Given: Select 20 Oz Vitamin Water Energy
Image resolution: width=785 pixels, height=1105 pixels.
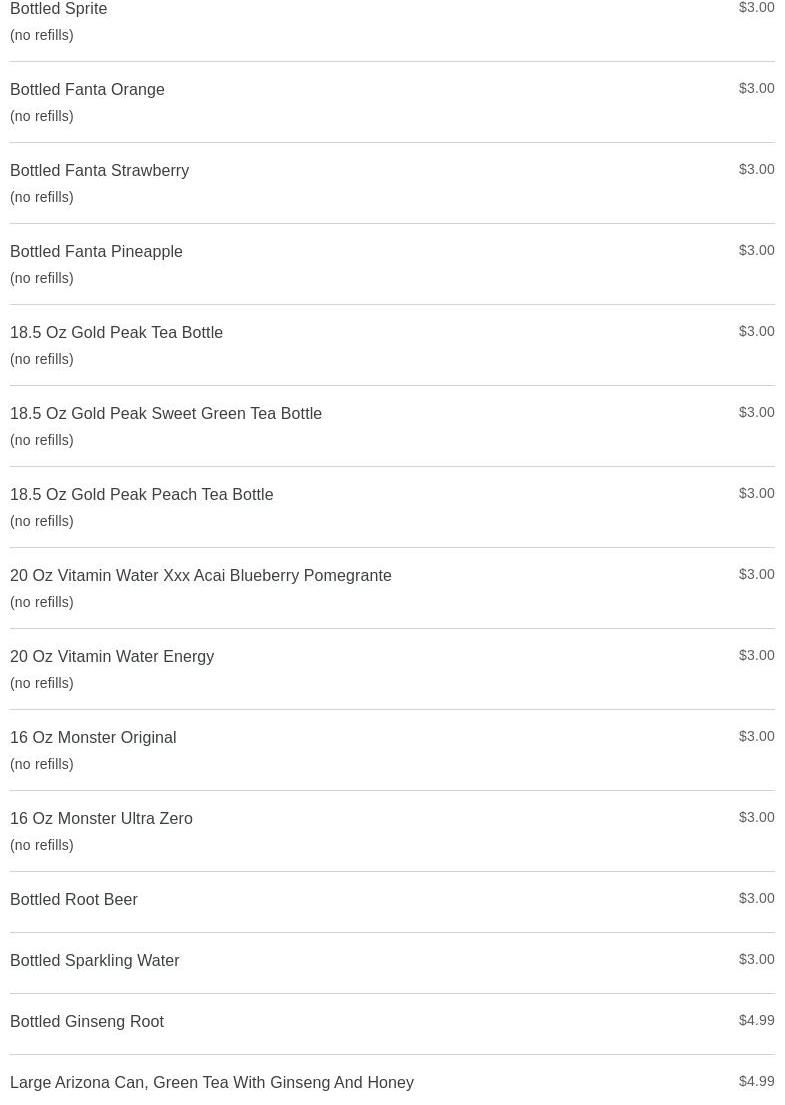Looking at the screenshot, I should click(x=112, y=657).
